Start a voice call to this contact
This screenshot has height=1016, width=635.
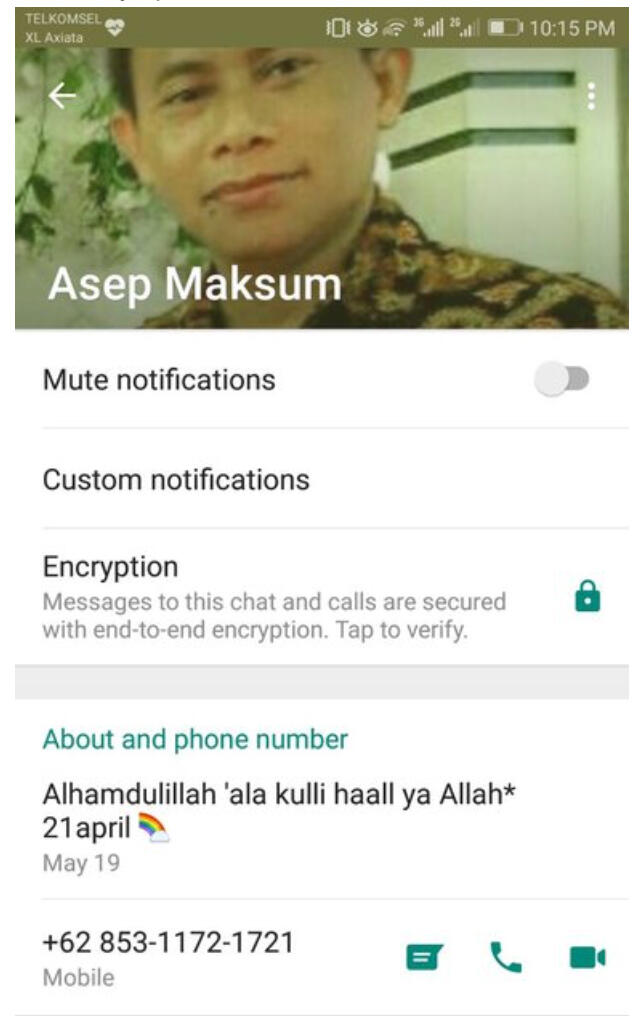click(506, 958)
